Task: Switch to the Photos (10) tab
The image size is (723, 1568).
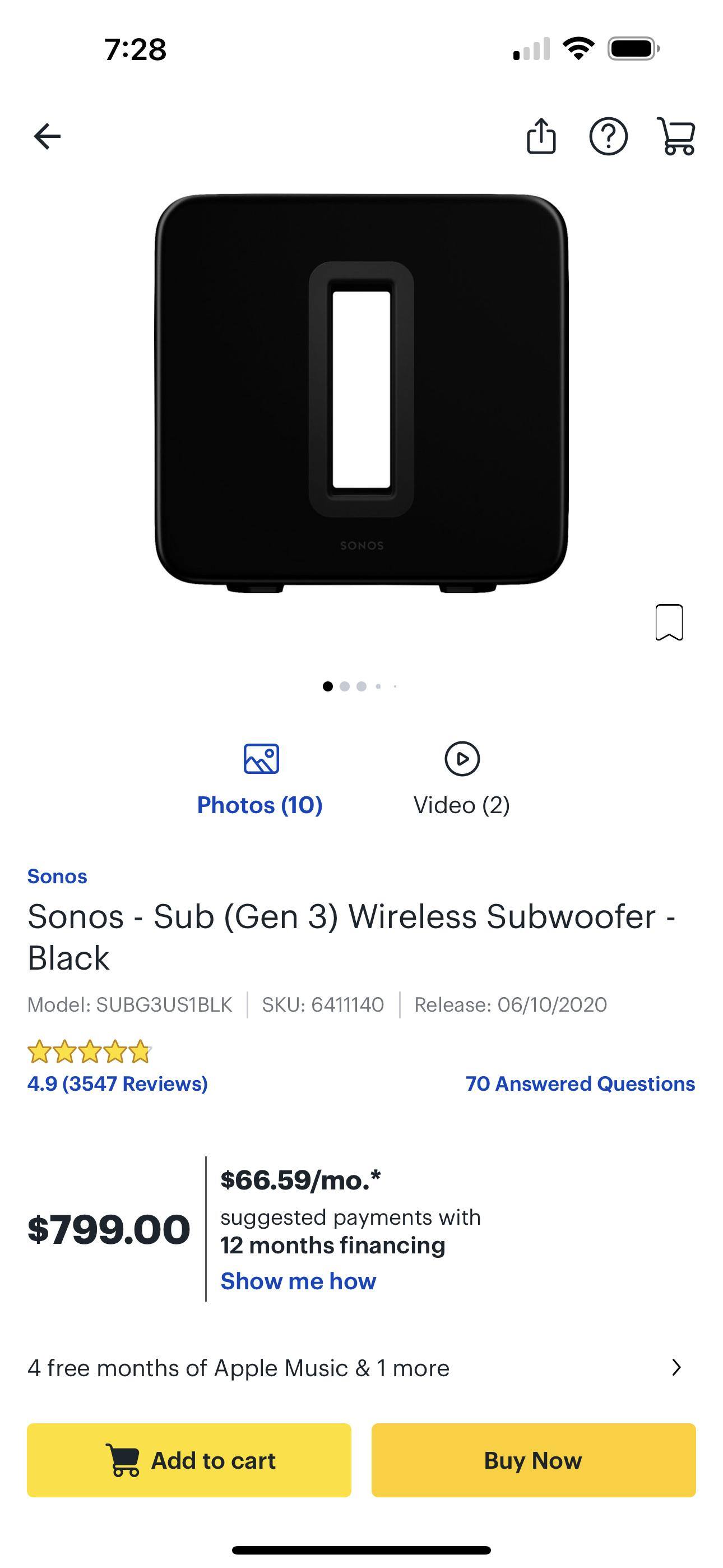Action: (x=259, y=805)
